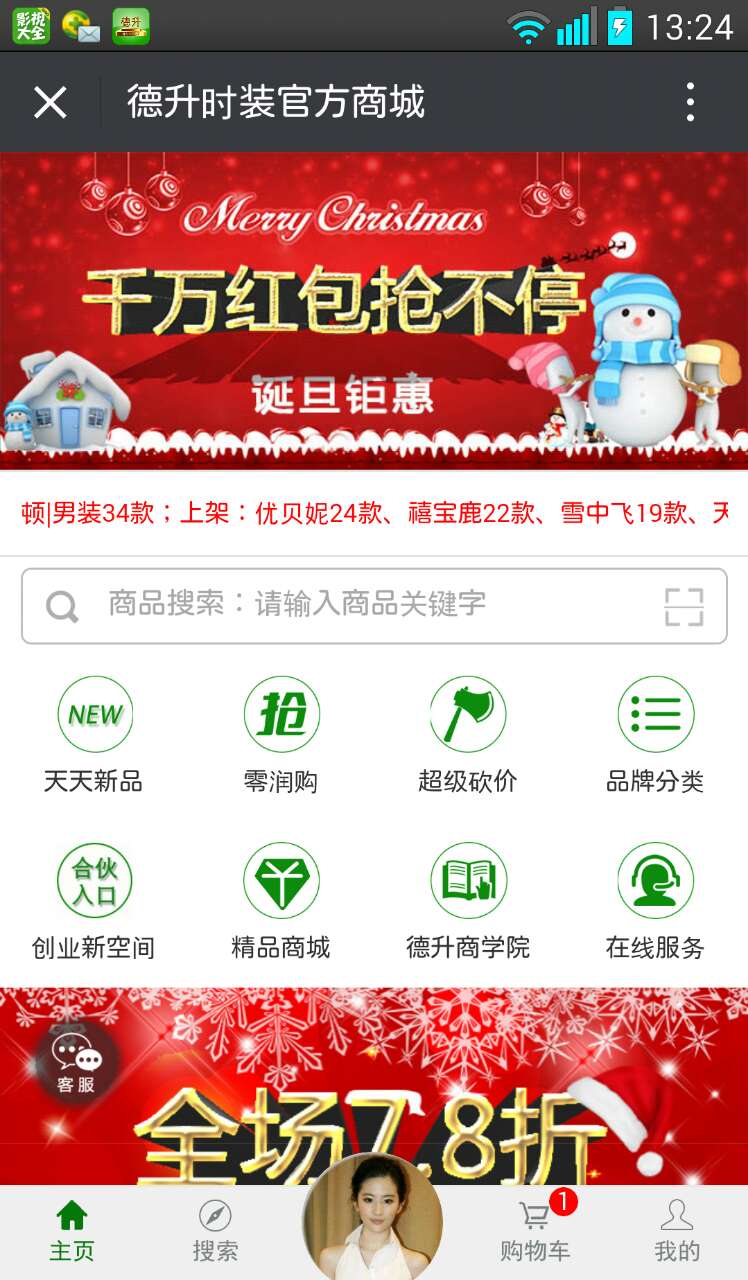Open 超级砍价
Viewport: 748px width, 1280px height.
click(468, 735)
